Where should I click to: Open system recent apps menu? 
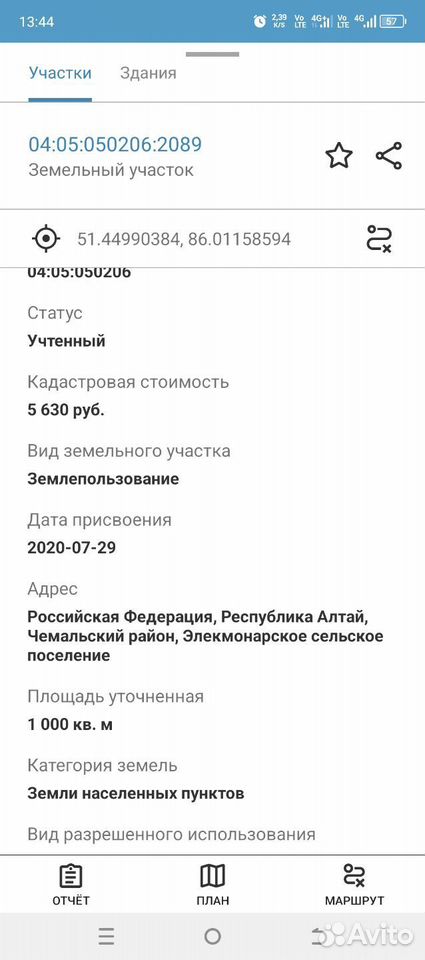[106, 936]
